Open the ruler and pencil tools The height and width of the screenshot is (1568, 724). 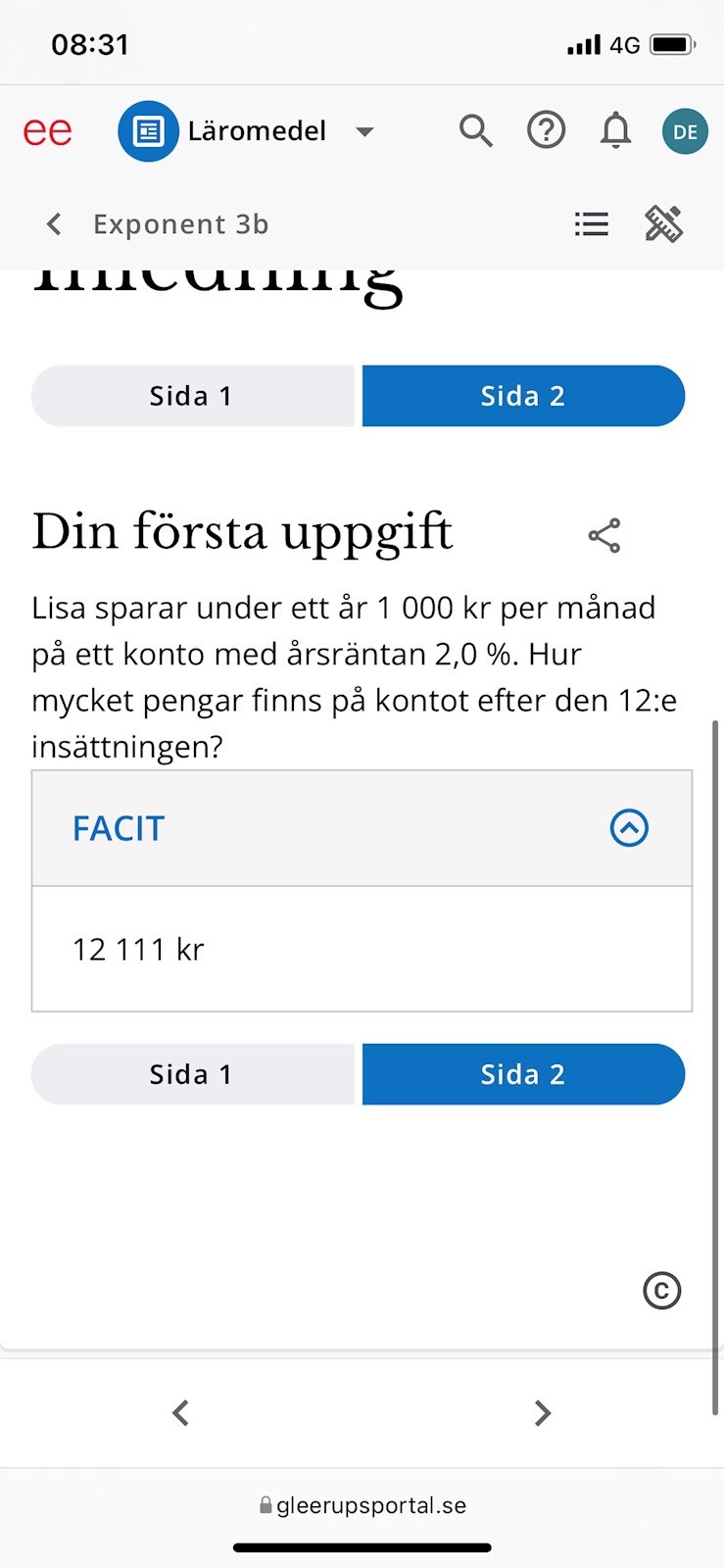coord(663,224)
